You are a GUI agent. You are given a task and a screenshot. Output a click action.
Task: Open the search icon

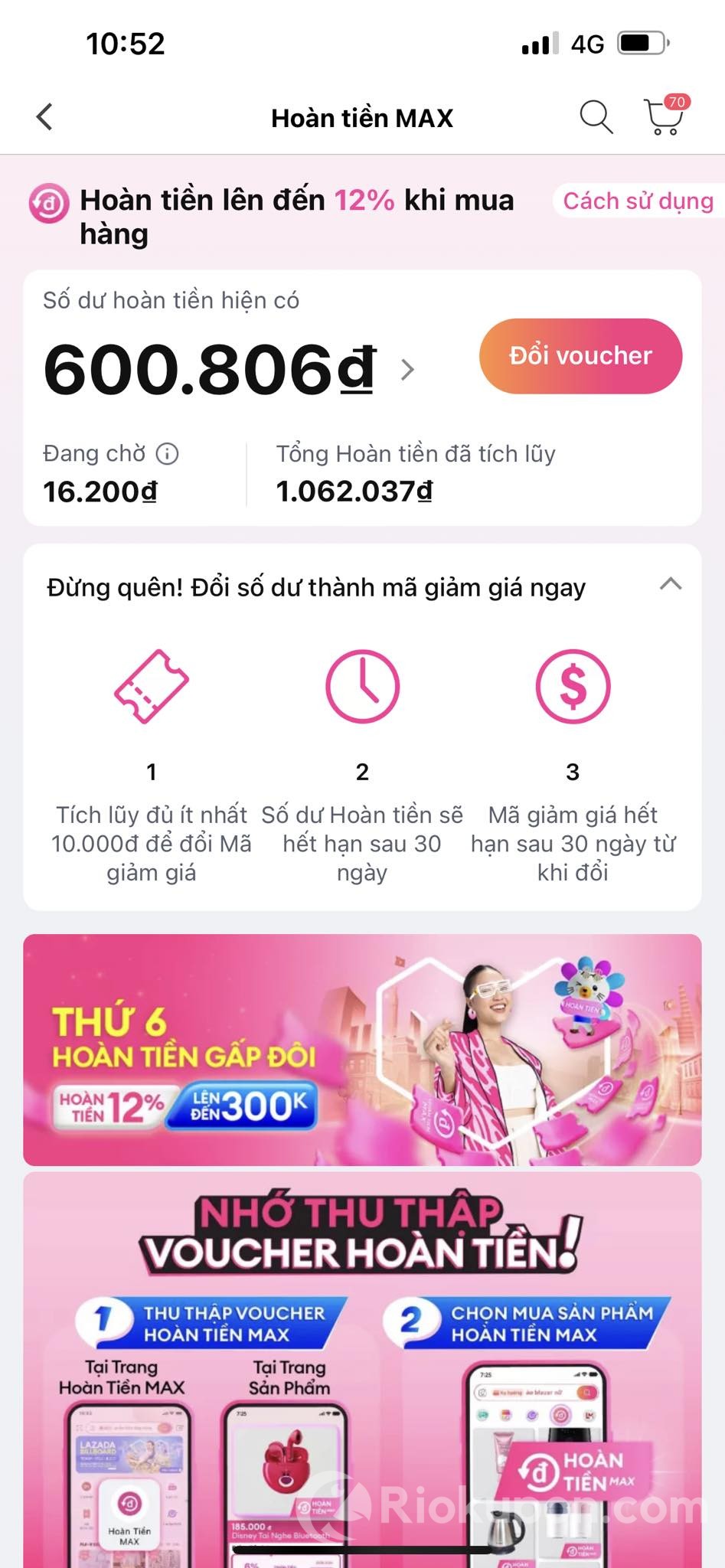tap(596, 117)
